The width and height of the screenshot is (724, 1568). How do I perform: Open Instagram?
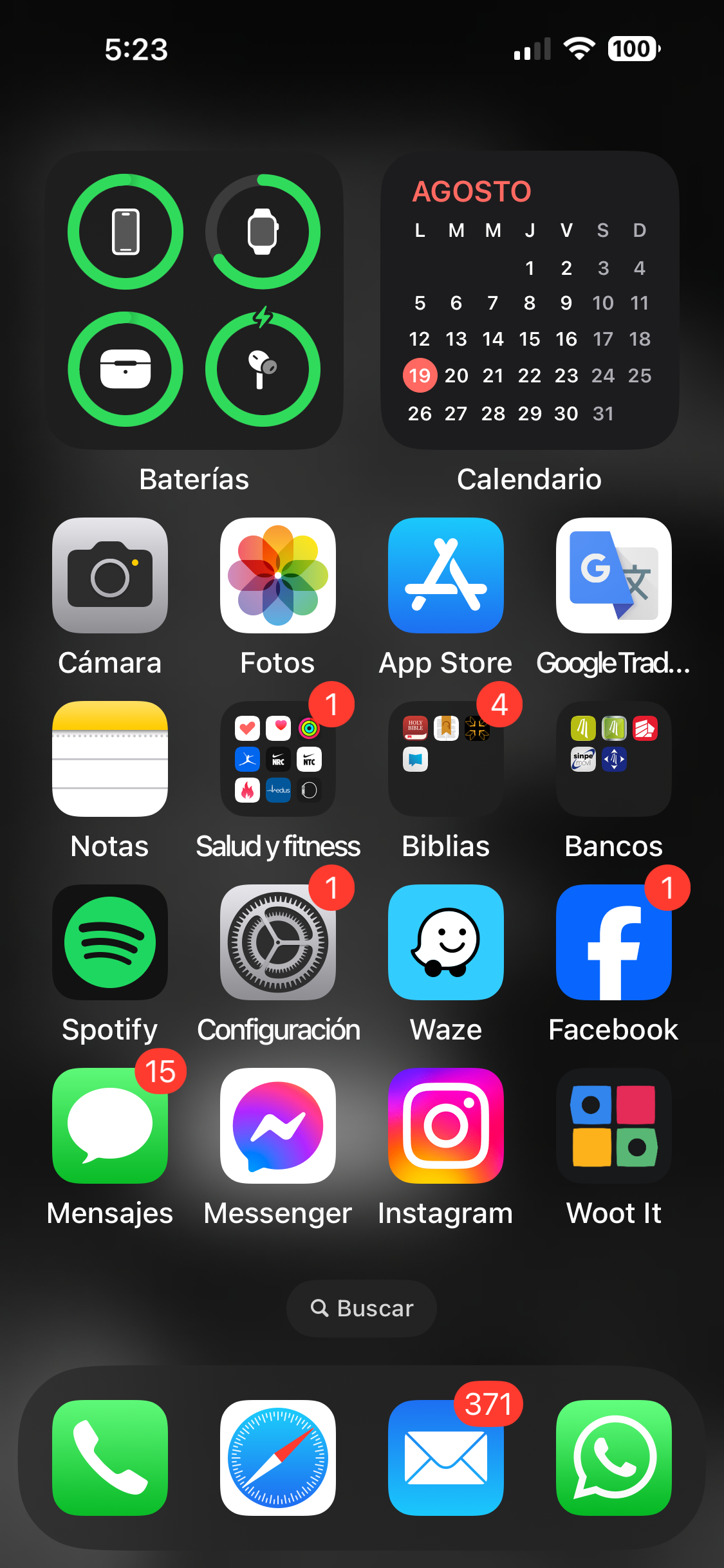446,1126
